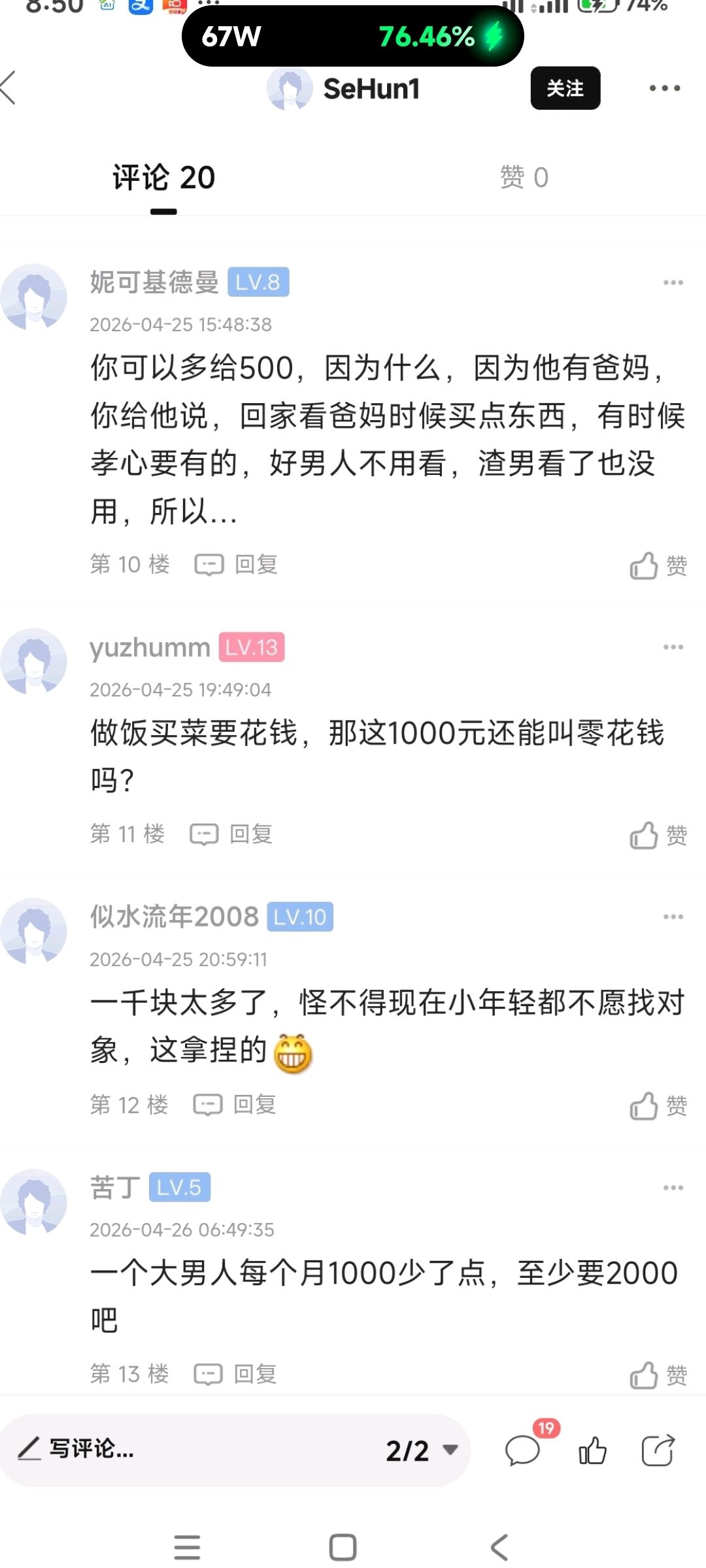Reply to 似水流年2008's comment

[x=235, y=1105]
